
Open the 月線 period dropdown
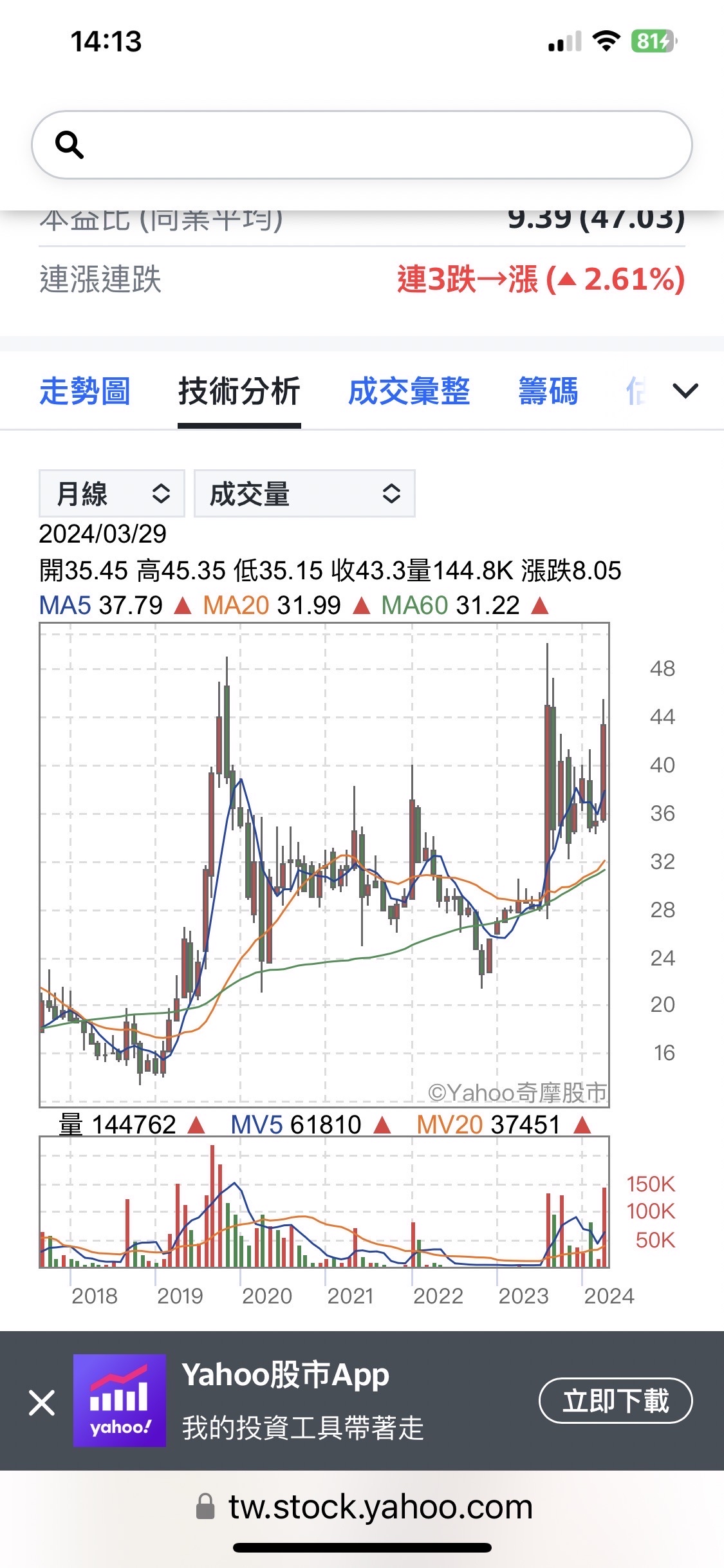[112, 494]
